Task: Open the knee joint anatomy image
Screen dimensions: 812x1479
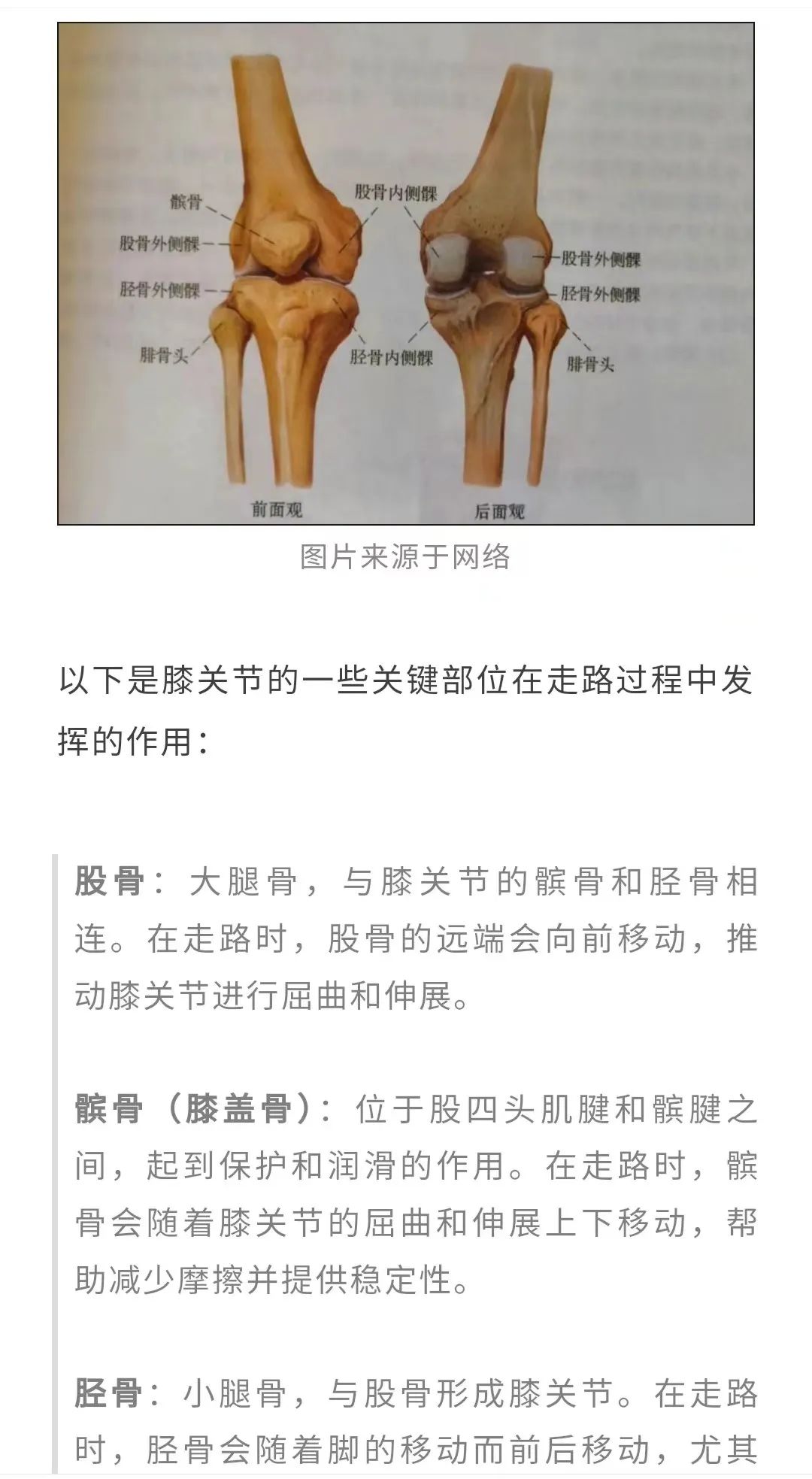Action: click(x=406, y=273)
